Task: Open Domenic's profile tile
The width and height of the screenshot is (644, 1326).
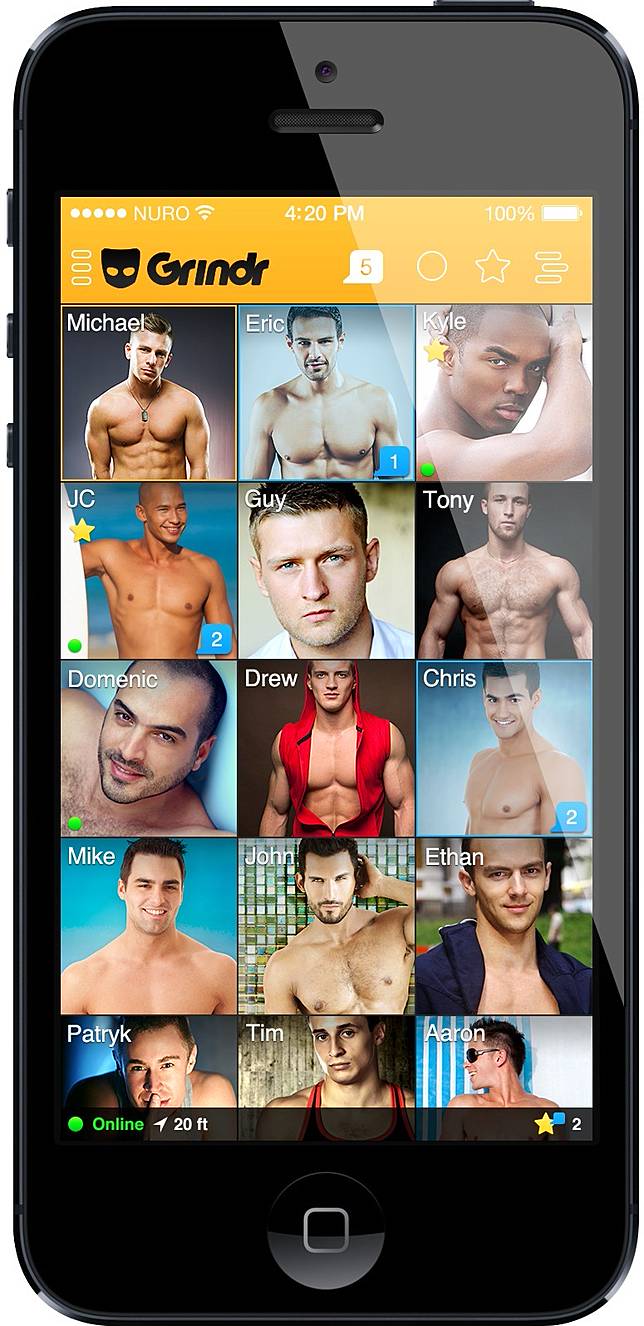Action: (148, 748)
